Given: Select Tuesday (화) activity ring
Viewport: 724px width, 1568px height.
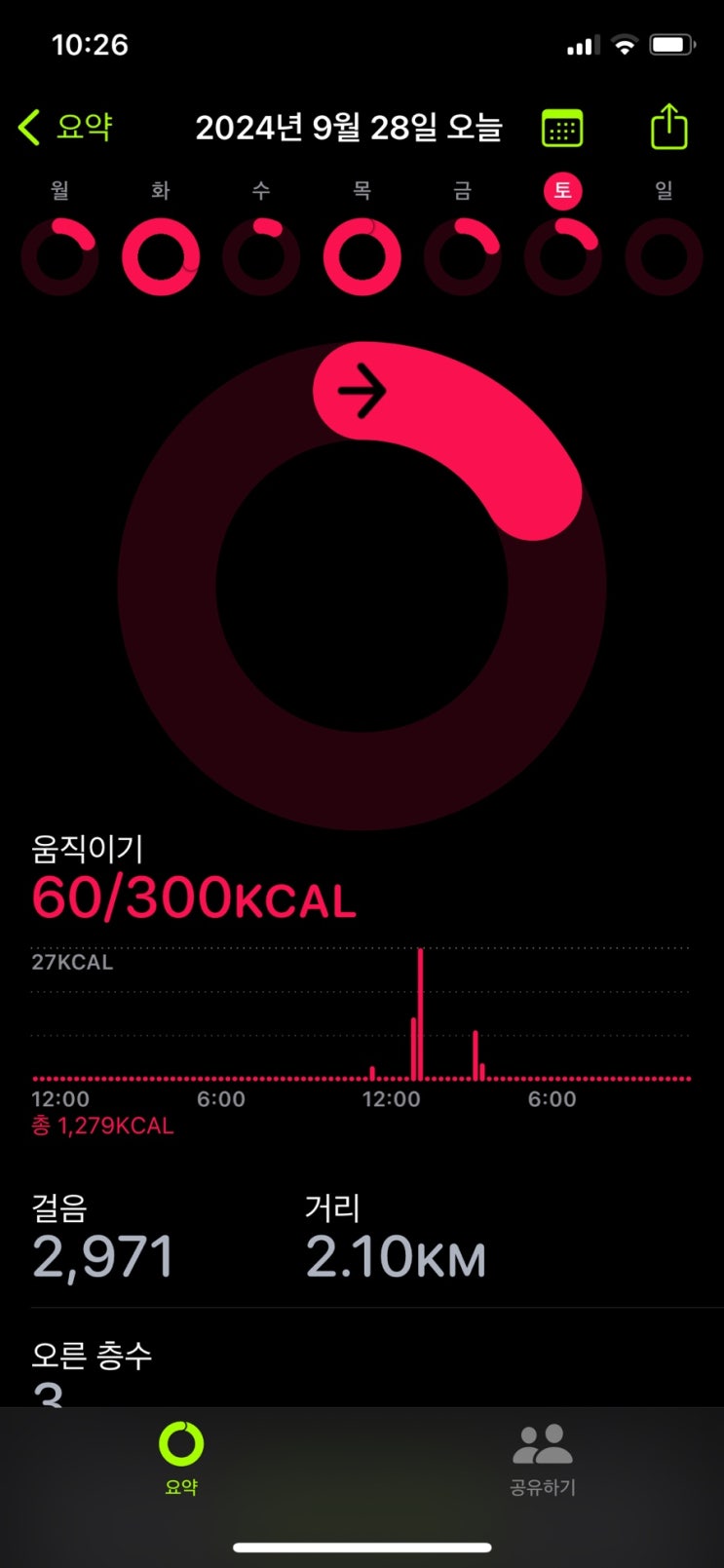Looking at the screenshot, I should [x=161, y=256].
